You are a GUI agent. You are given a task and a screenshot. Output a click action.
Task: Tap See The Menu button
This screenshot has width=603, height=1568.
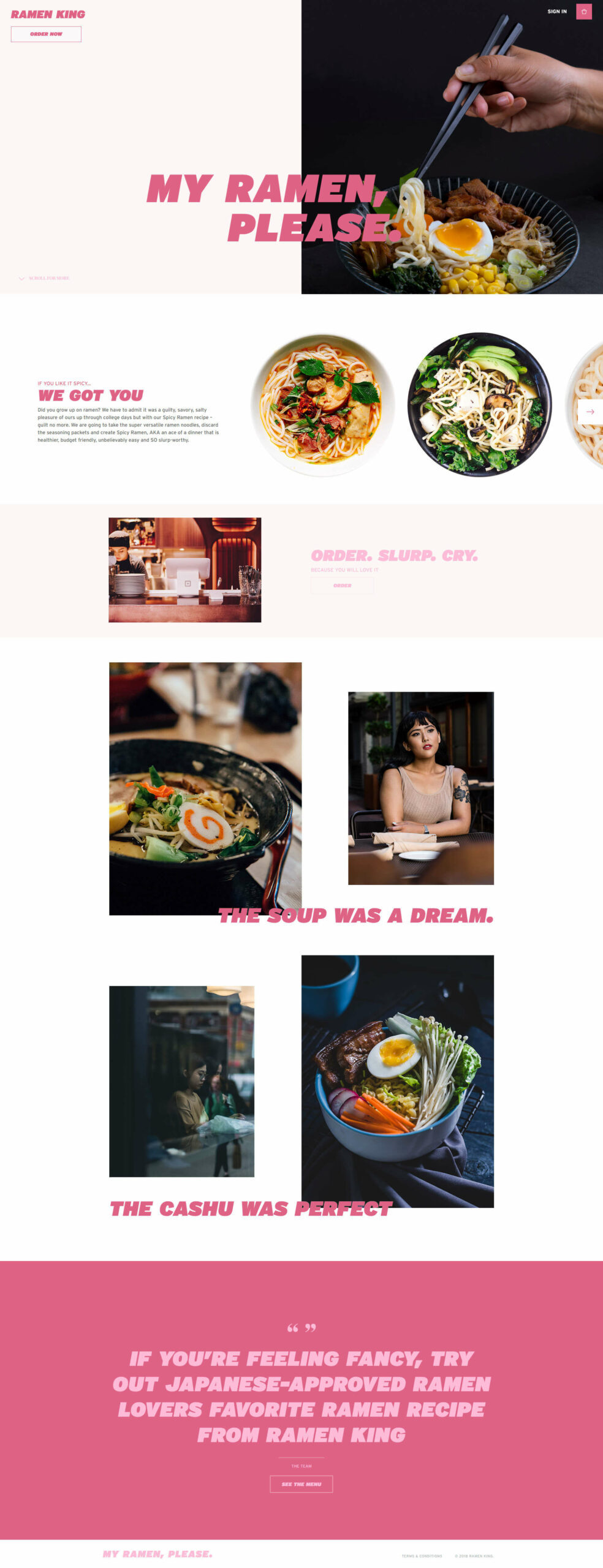tap(301, 1484)
